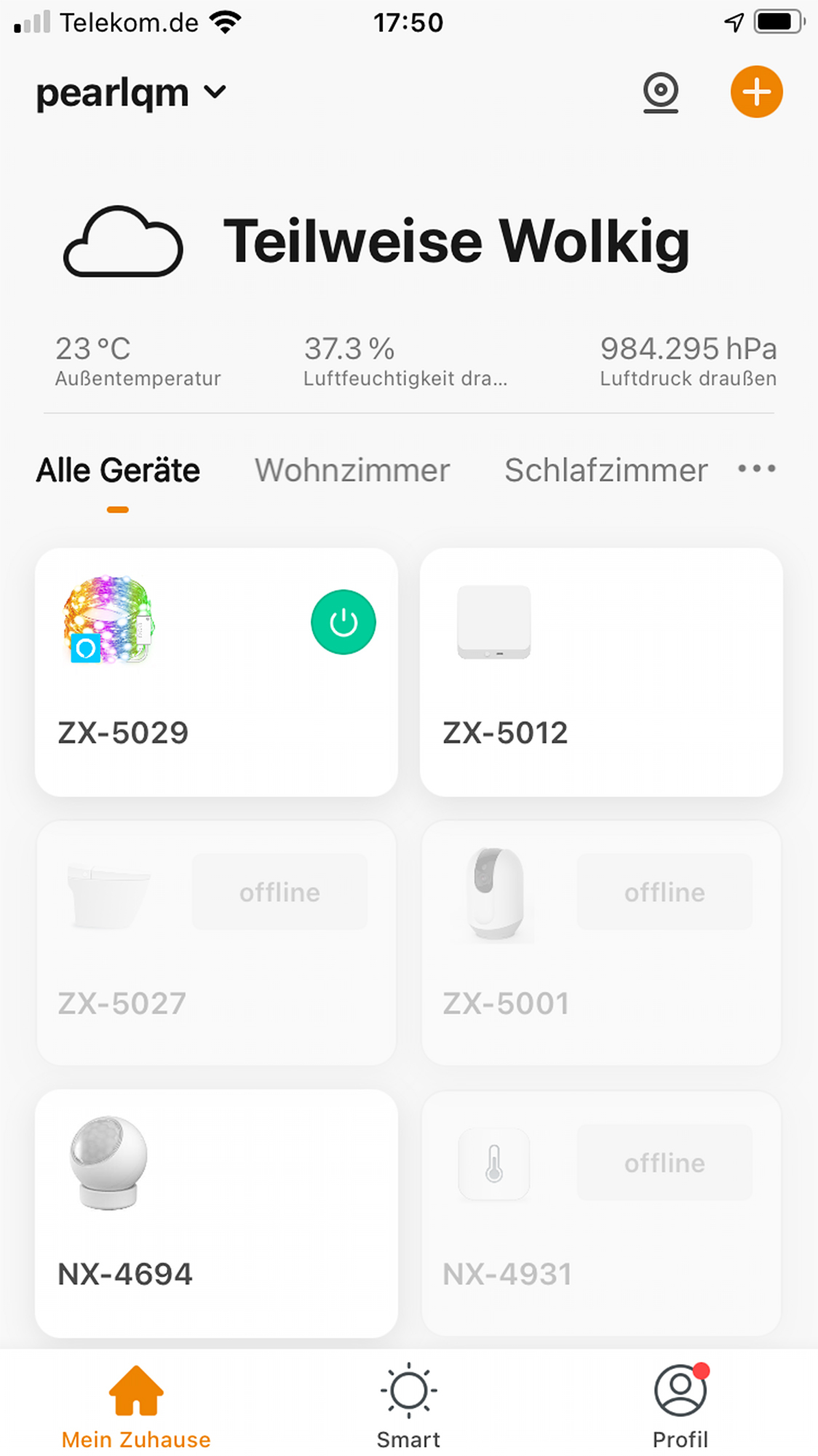
Task: Open the offline NX-4931 thermometer
Action: (x=601, y=1238)
